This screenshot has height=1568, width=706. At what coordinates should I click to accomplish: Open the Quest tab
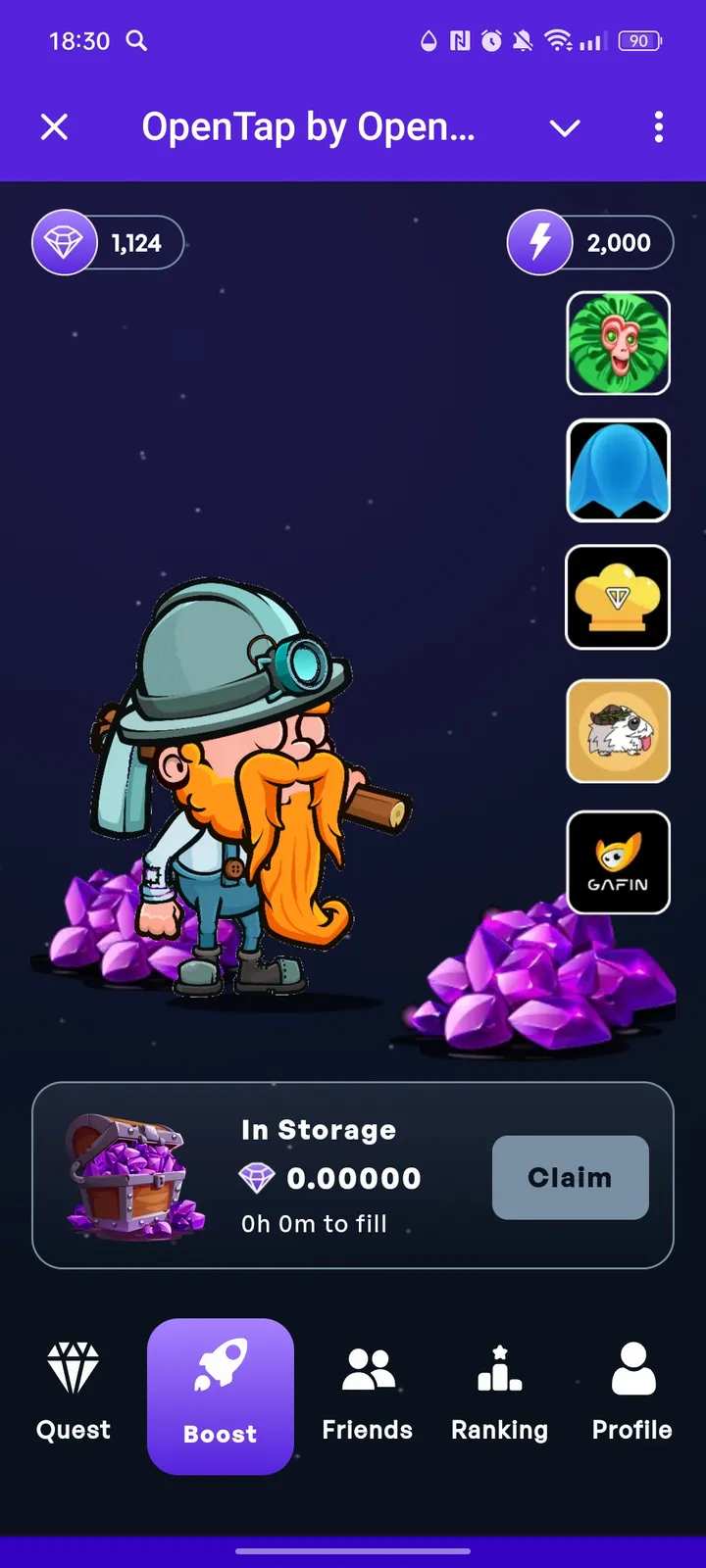[x=74, y=1394]
